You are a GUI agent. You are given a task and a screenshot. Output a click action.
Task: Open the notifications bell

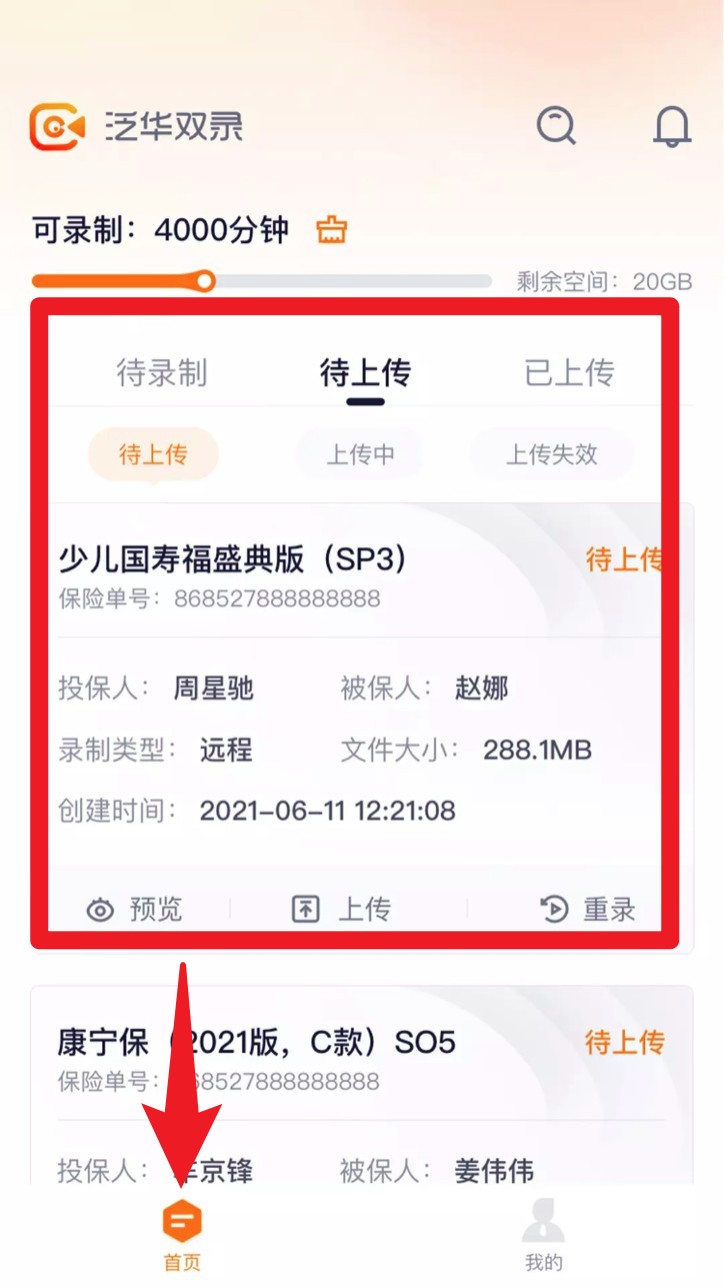(672, 126)
